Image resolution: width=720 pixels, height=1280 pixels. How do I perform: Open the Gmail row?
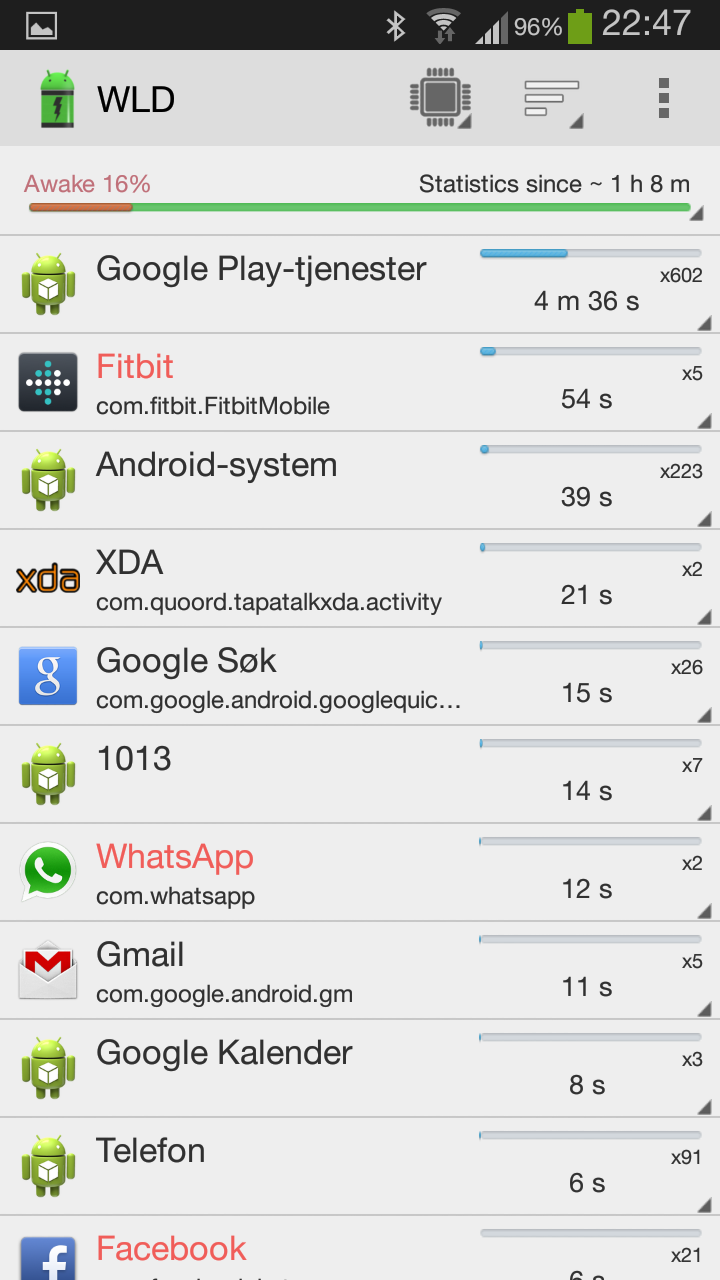pos(360,970)
